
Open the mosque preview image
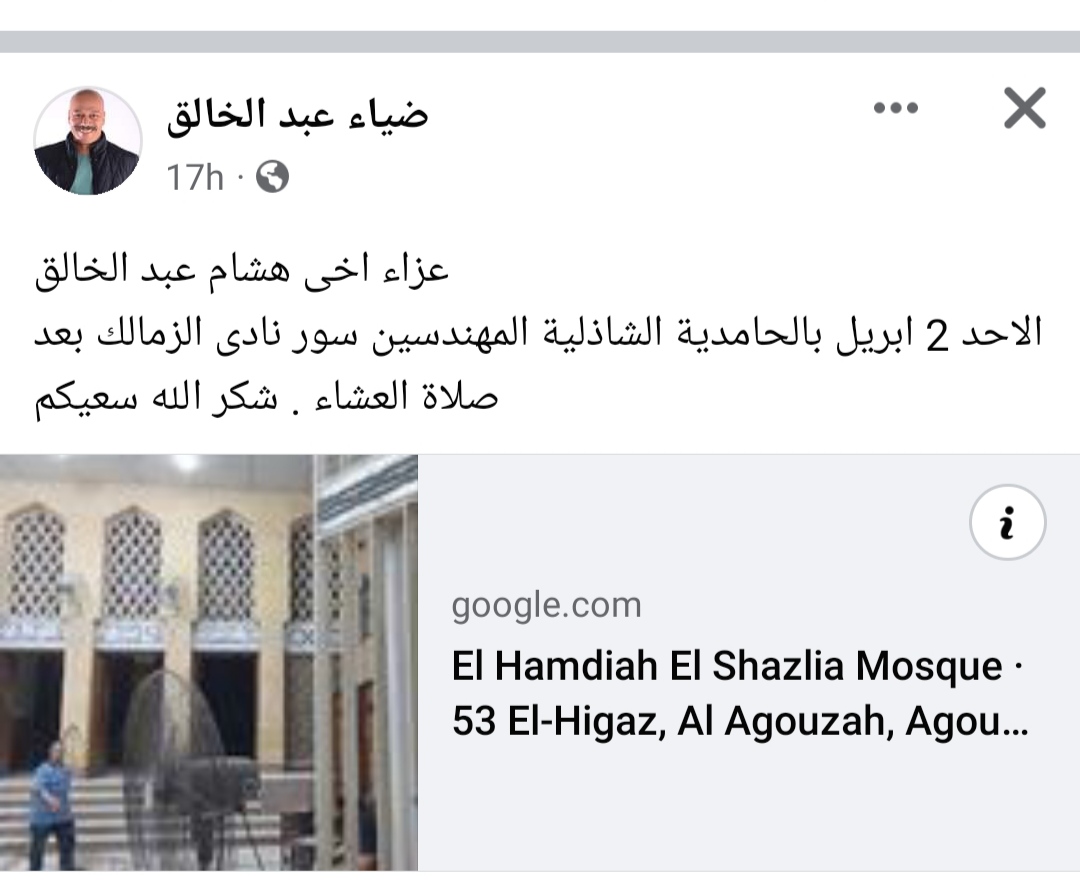(x=208, y=662)
